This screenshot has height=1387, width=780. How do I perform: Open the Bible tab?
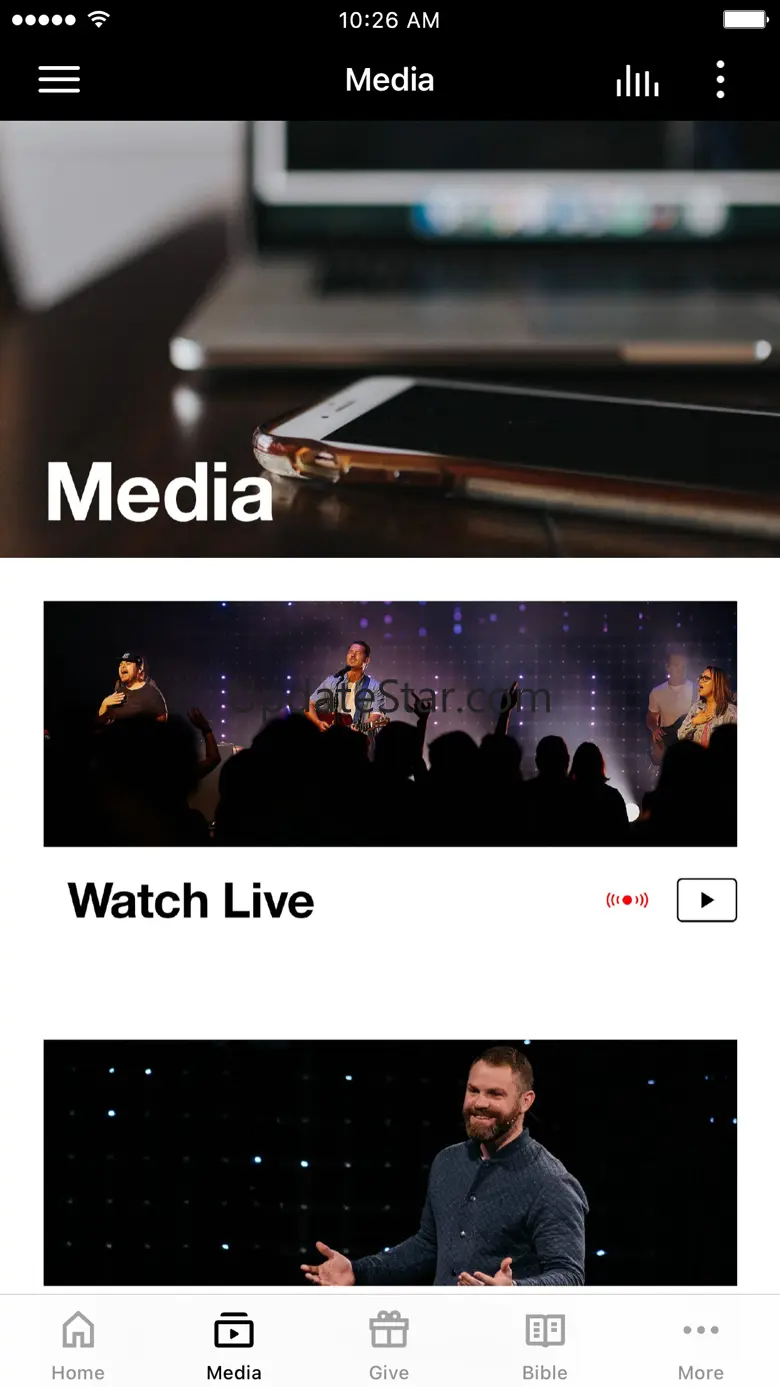[x=545, y=1346]
